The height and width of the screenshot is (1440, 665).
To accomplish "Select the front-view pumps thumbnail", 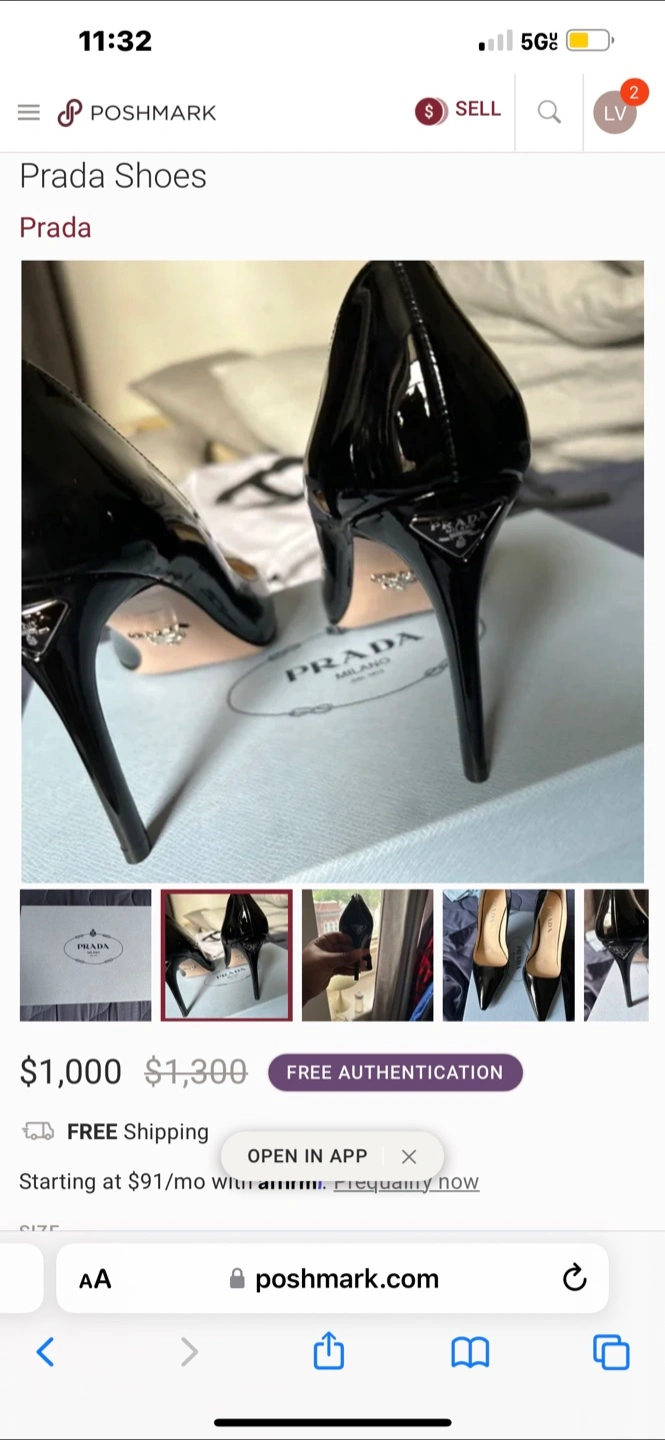I will tap(509, 955).
